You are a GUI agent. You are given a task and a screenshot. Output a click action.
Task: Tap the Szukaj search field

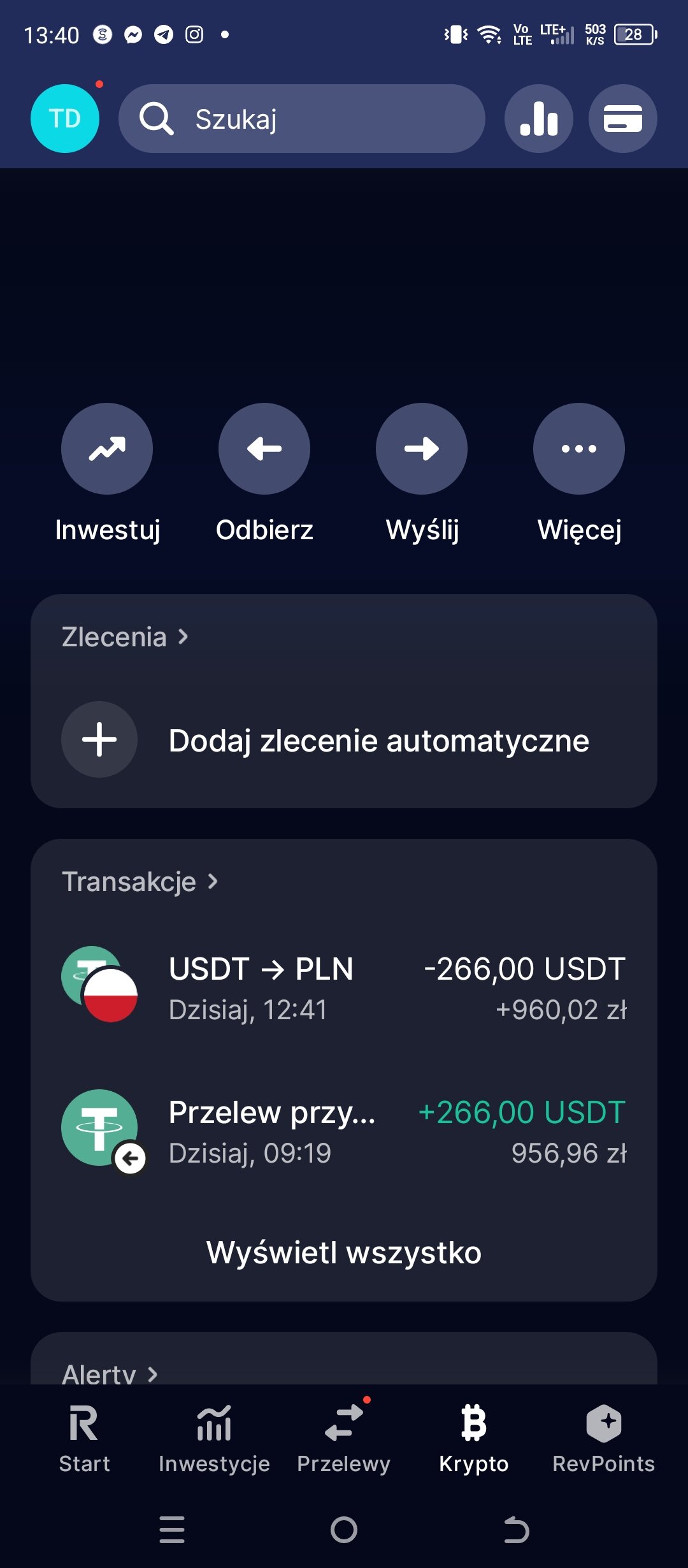pyautogui.click(x=302, y=119)
